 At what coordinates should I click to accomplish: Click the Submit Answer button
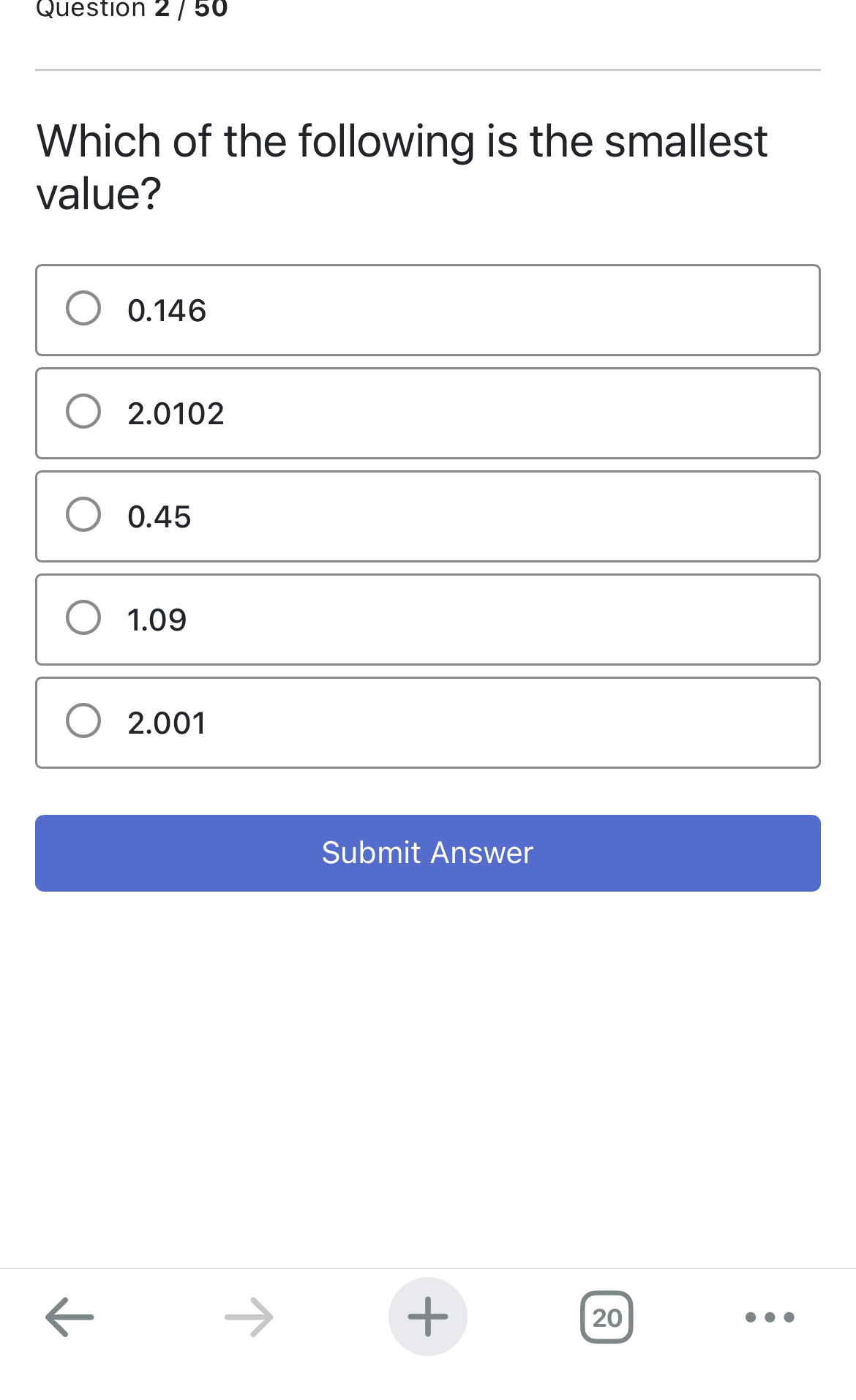click(x=428, y=853)
